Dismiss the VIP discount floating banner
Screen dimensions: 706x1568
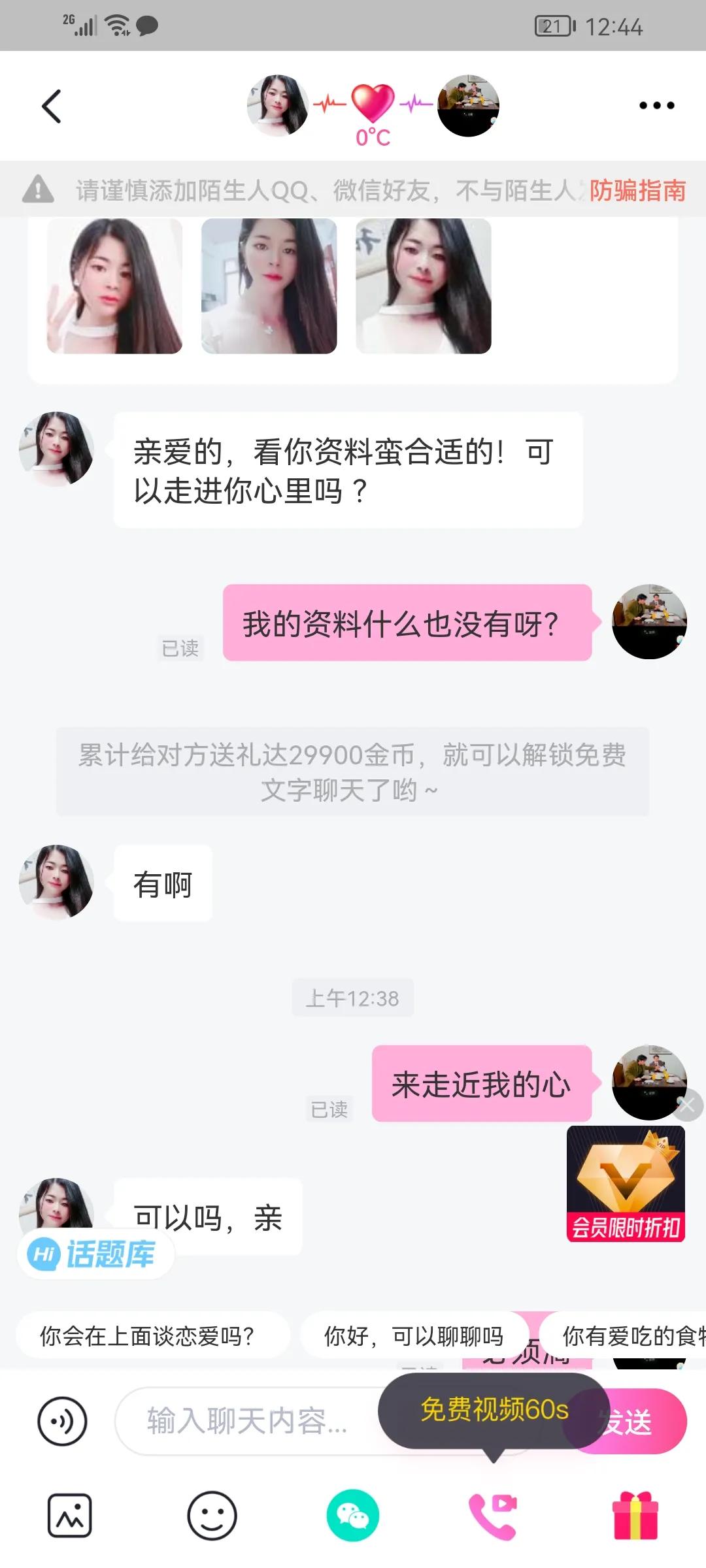[686, 1105]
